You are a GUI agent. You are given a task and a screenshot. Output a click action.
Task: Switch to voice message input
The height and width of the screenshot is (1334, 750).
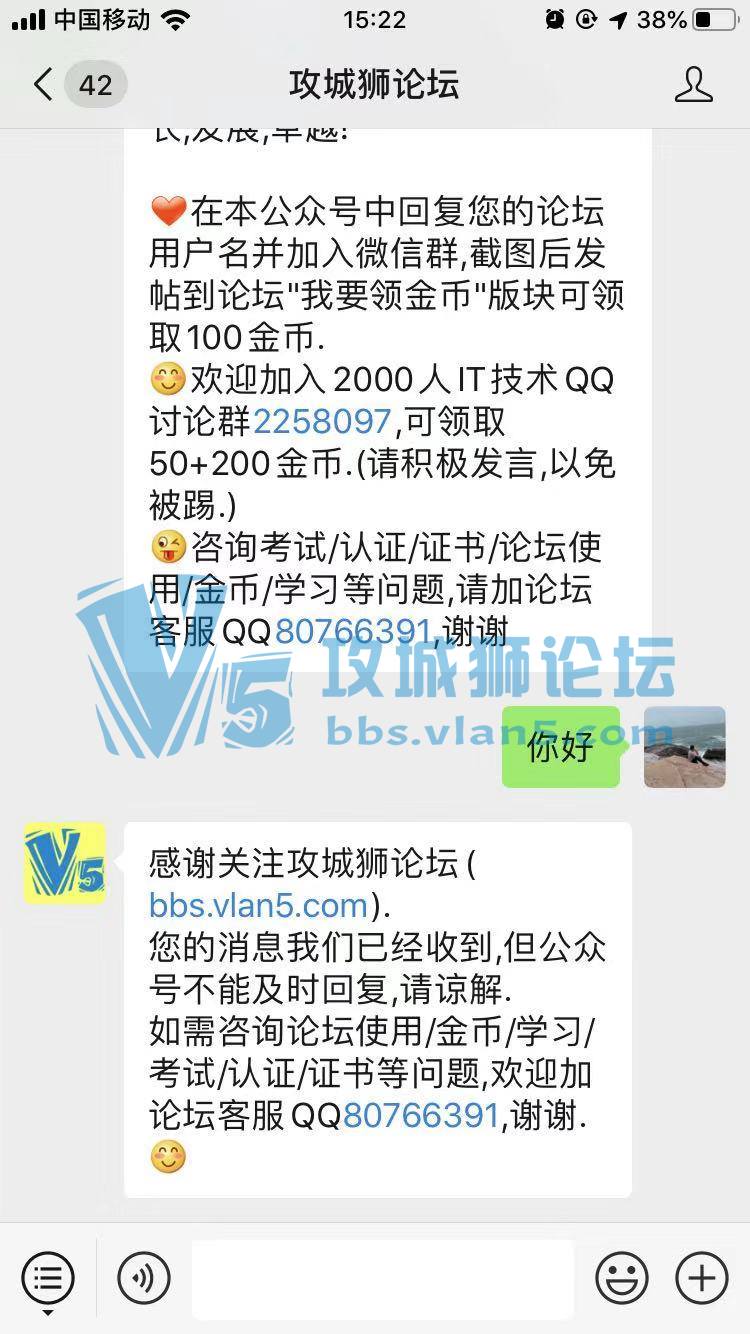click(144, 1278)
